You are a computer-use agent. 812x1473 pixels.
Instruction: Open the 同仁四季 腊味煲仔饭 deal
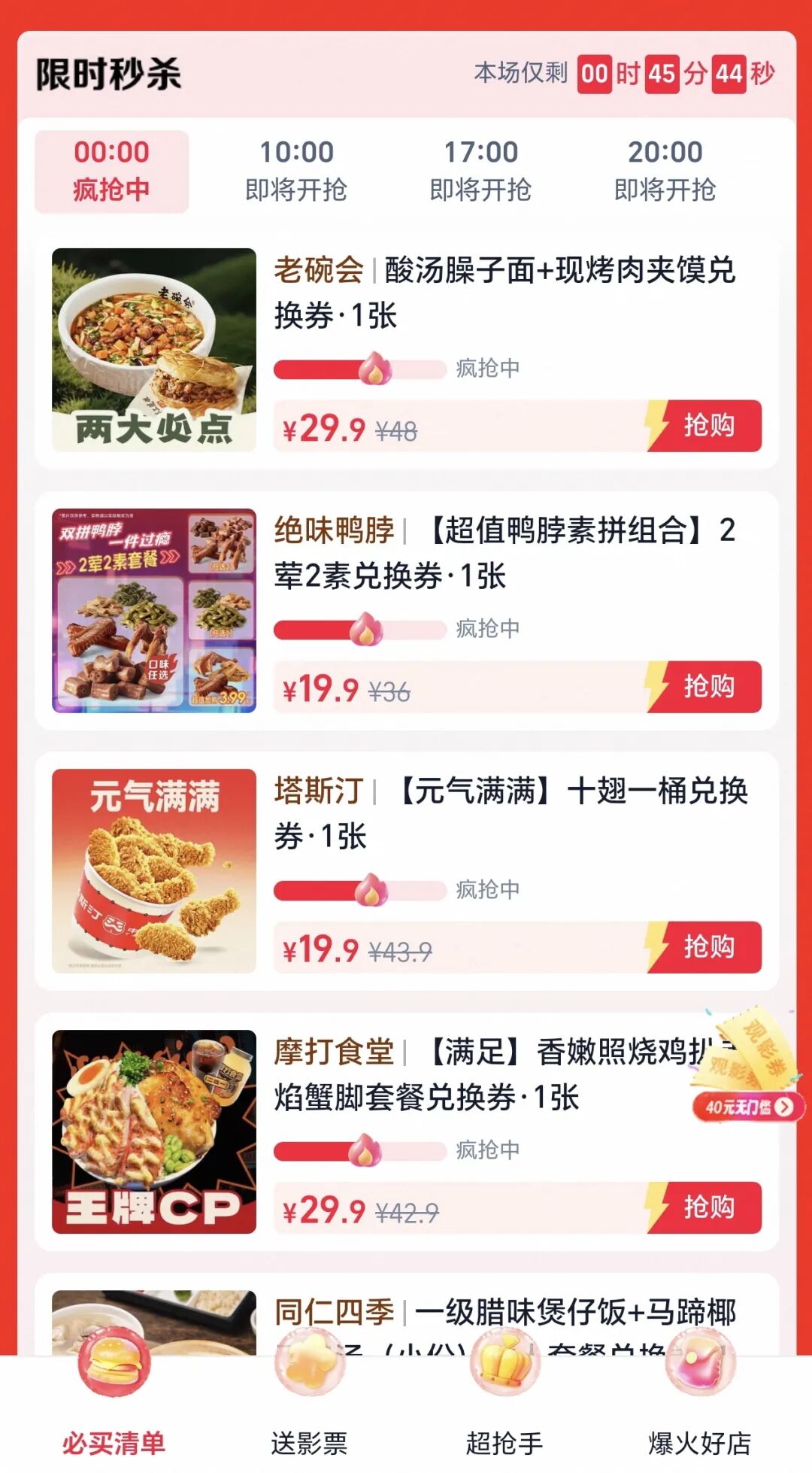coord(504,1312)
